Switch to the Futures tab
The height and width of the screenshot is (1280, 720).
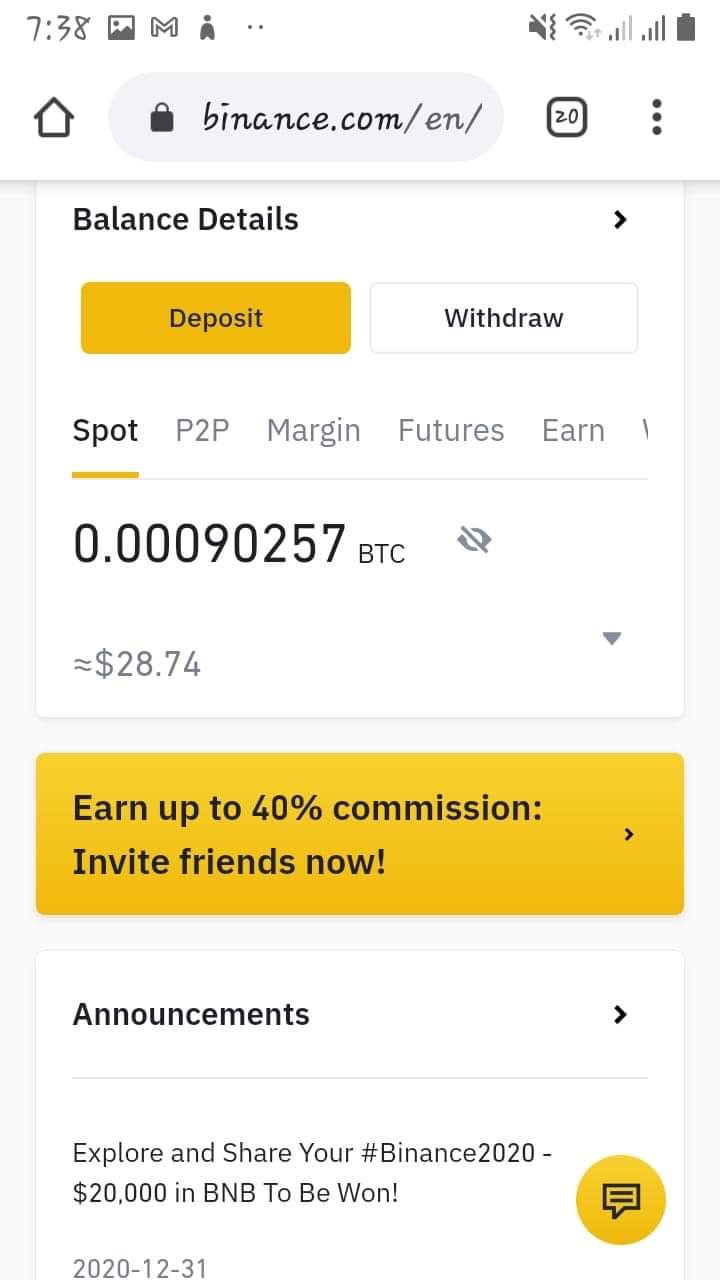(451, 431)
